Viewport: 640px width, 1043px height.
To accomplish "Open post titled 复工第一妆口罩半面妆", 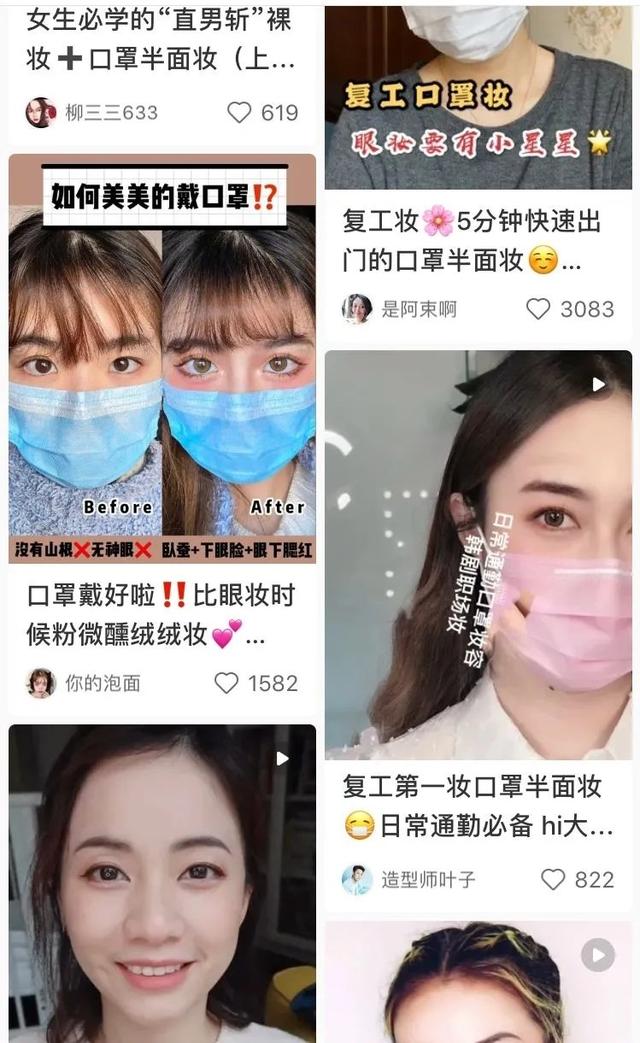I will pyautogui.click(x=475, y=806).
